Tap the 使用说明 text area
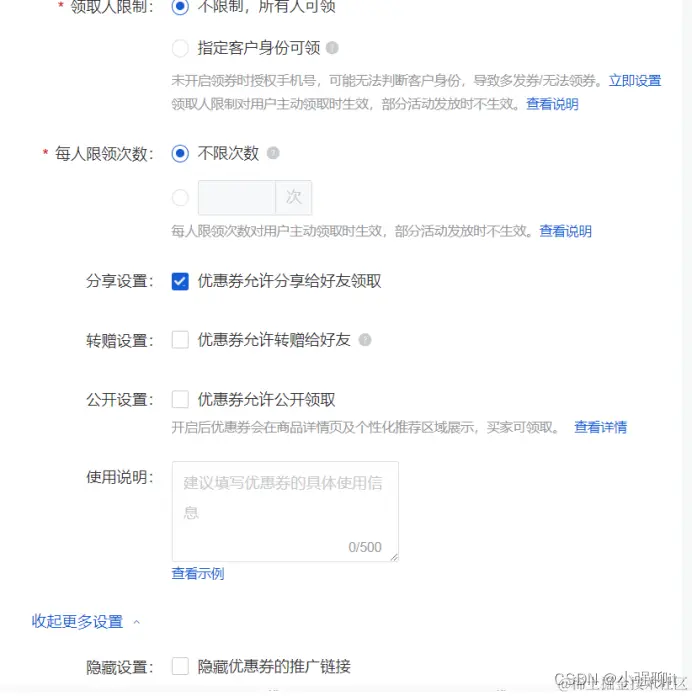The height and width of the screenshot is (697, 693). click(x=285, y=510)
